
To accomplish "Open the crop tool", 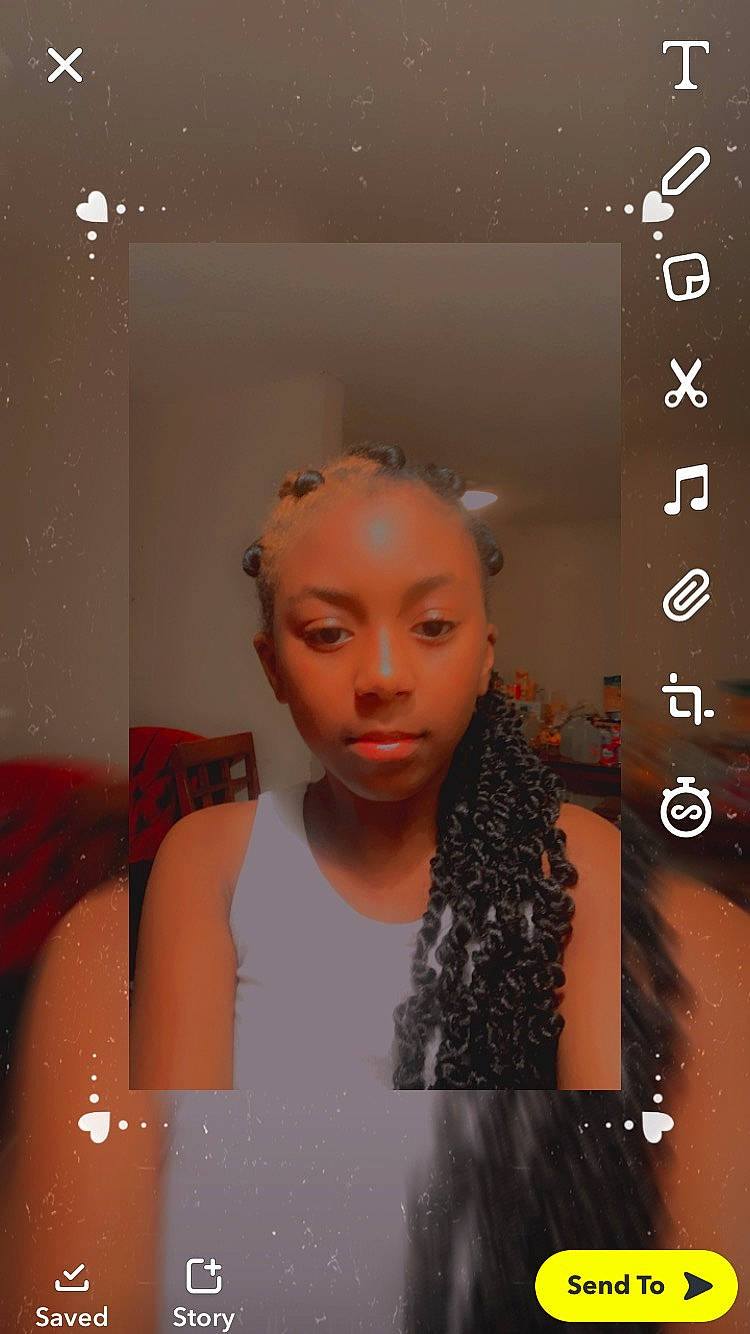I will [x=686, y=700].
